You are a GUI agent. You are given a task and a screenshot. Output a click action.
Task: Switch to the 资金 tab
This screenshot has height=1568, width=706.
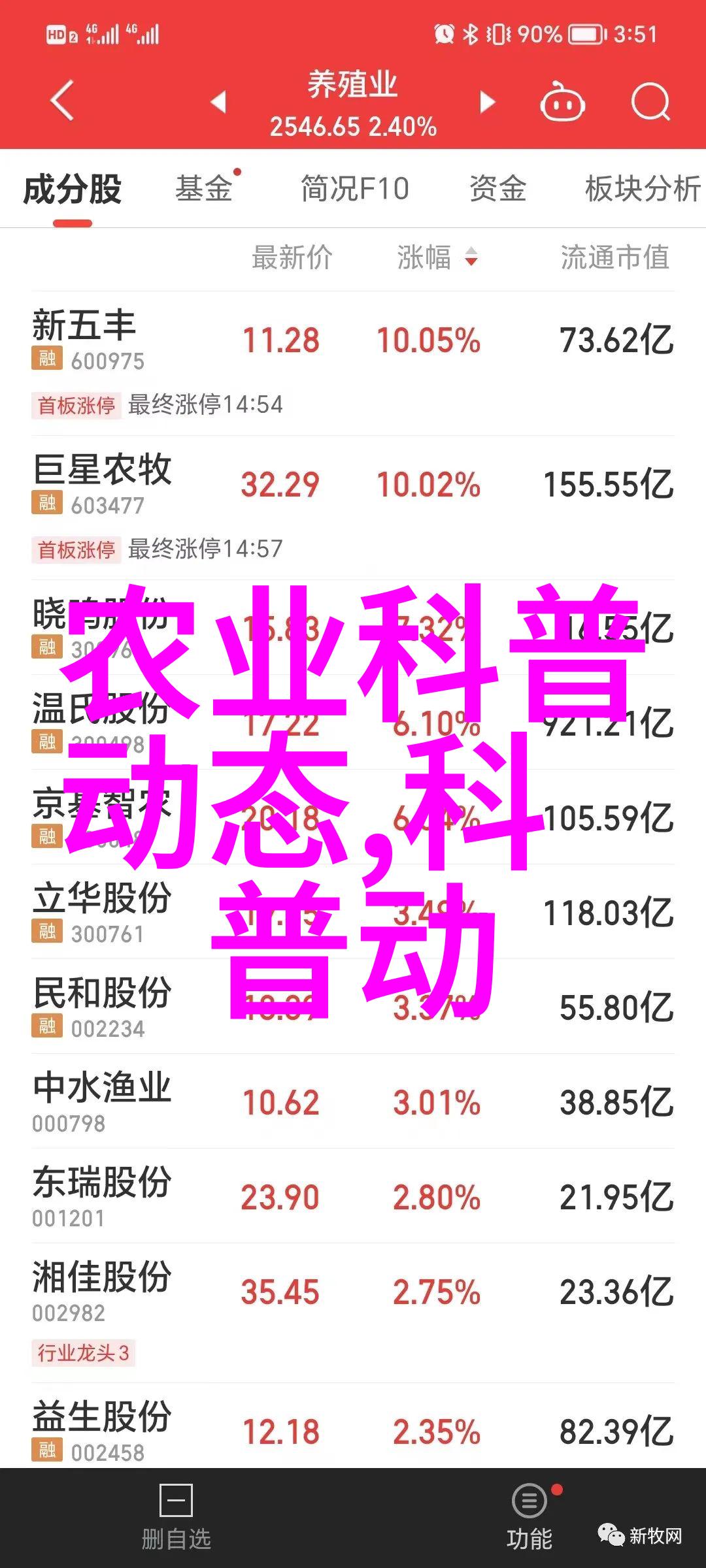pos(497,189)
